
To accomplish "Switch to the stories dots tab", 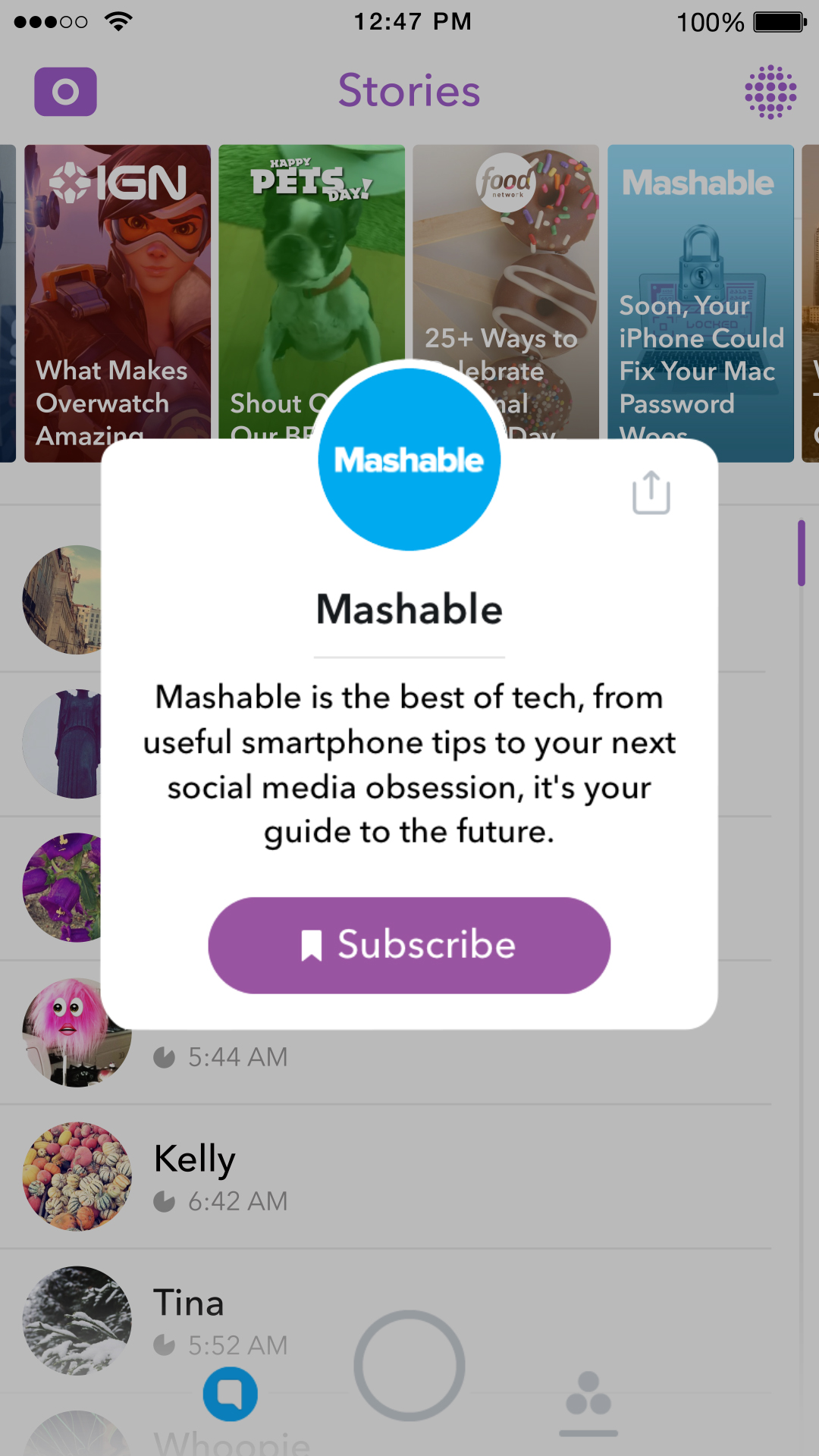I will [588, 1395].
